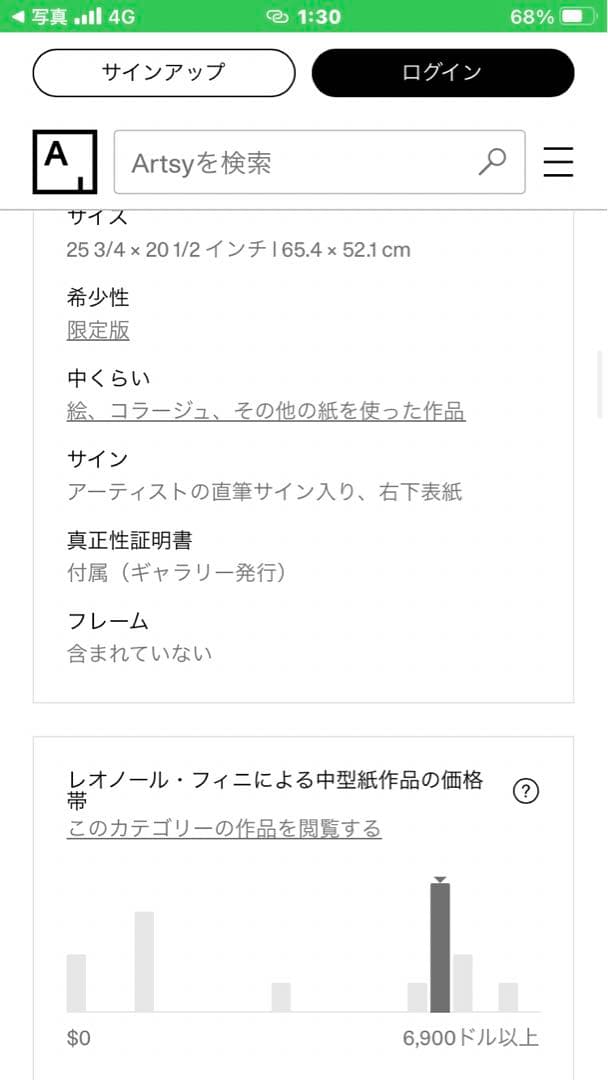The width and height of the screenshot is (608, 1080).
Task: Show price range help info
Action: click(x=526, y=791)
